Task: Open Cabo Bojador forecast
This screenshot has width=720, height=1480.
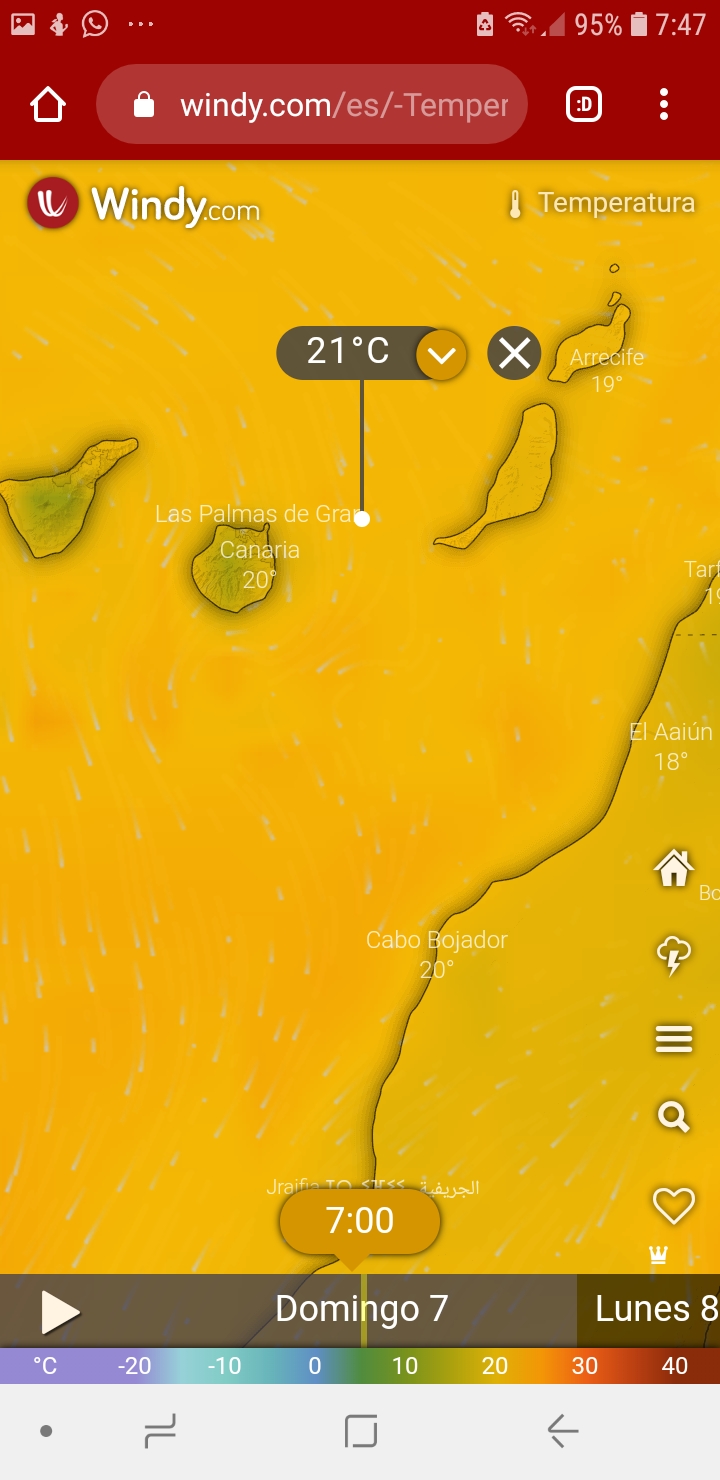Action: 437,953
